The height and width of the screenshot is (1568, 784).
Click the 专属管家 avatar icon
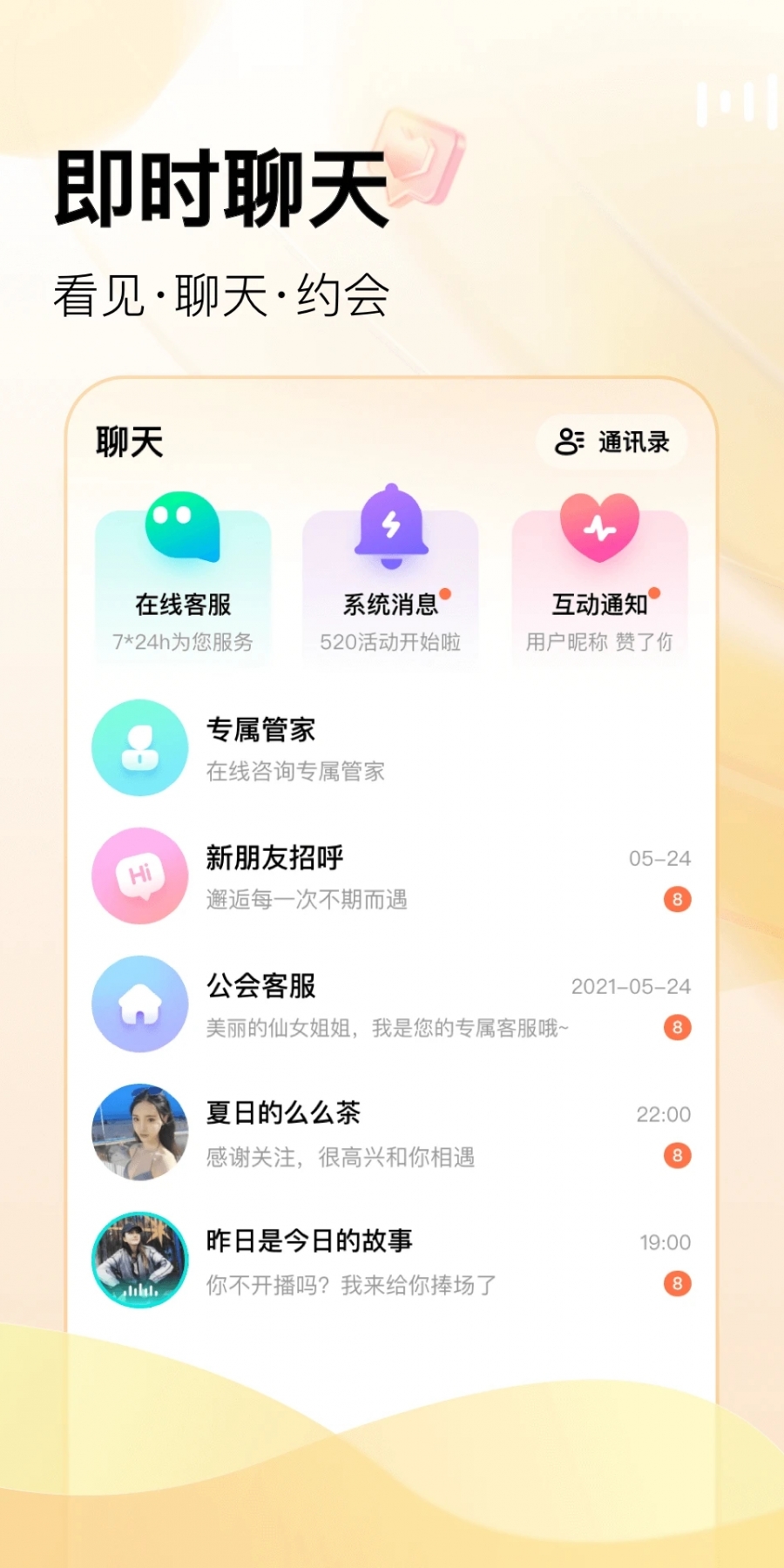[x=139, y=747]
